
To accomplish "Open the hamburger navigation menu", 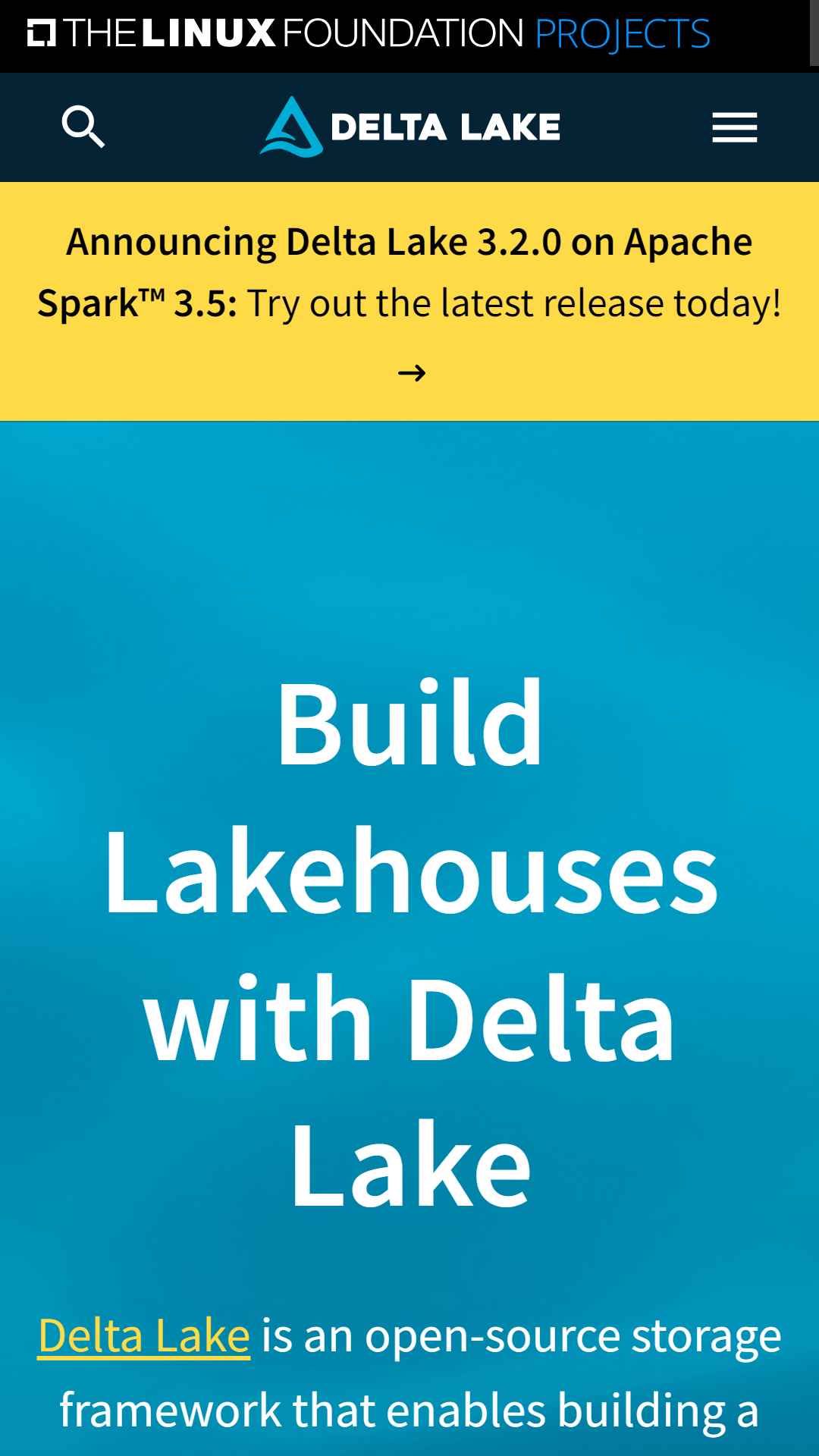I will click(734, 127).
